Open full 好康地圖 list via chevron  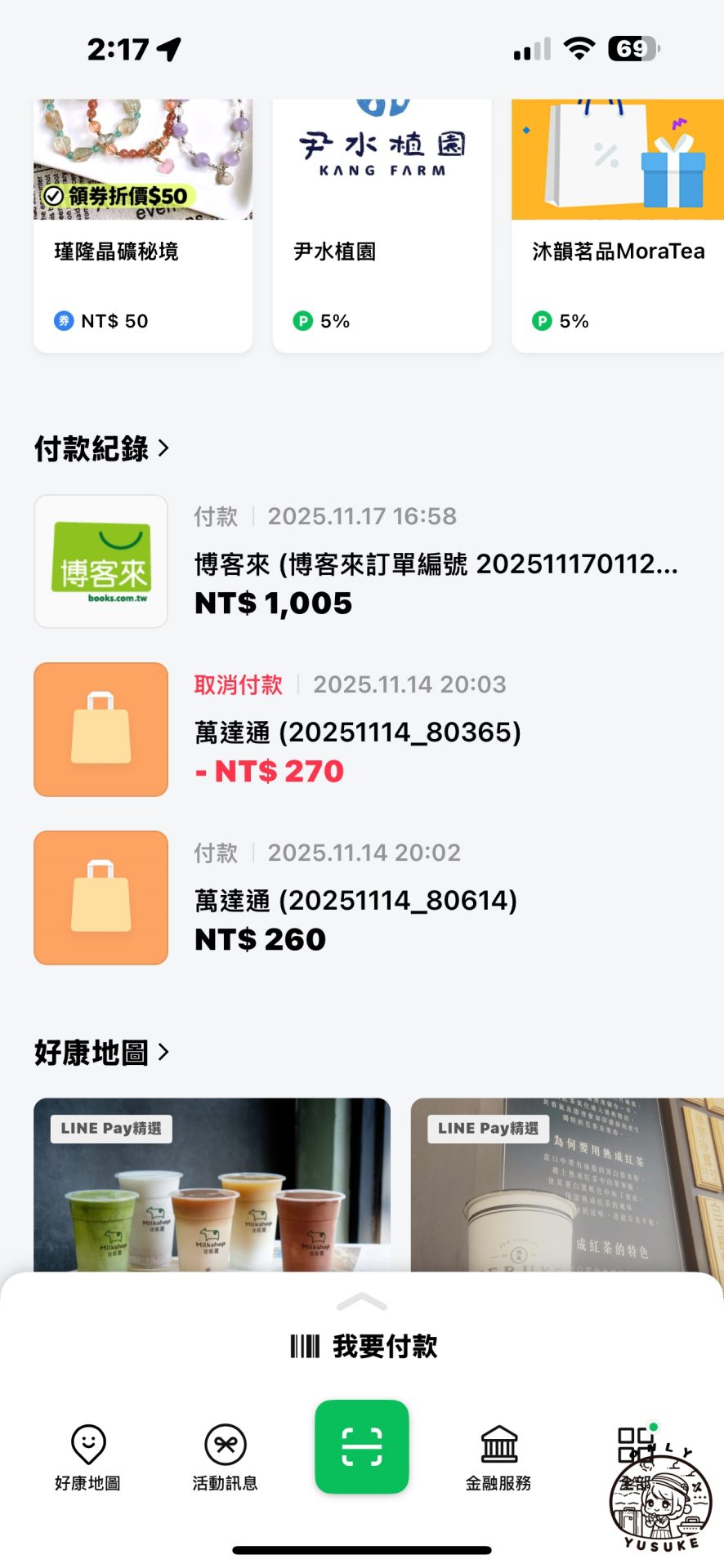click(x=165, y=1052)
